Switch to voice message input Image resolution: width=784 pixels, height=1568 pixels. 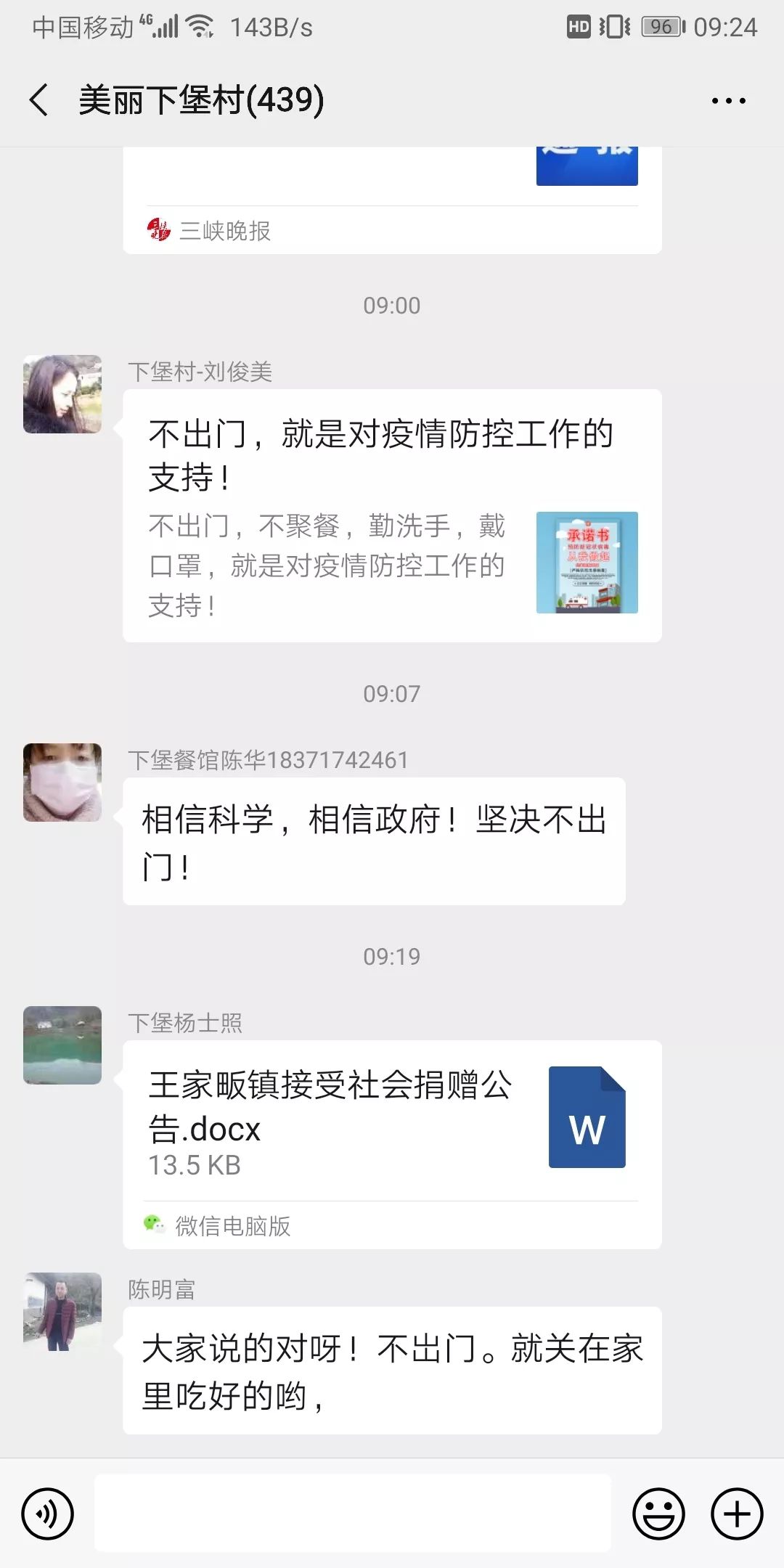(48, 1514)
